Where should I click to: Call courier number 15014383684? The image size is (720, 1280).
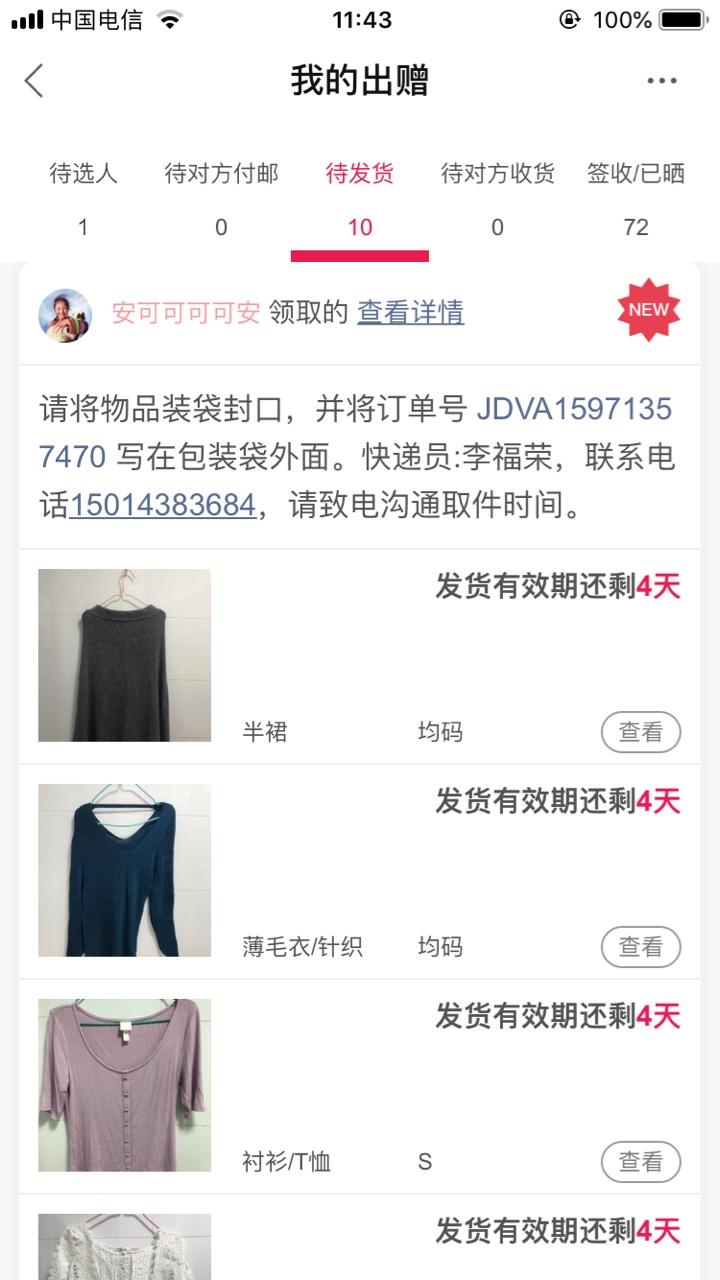point(162,505)
